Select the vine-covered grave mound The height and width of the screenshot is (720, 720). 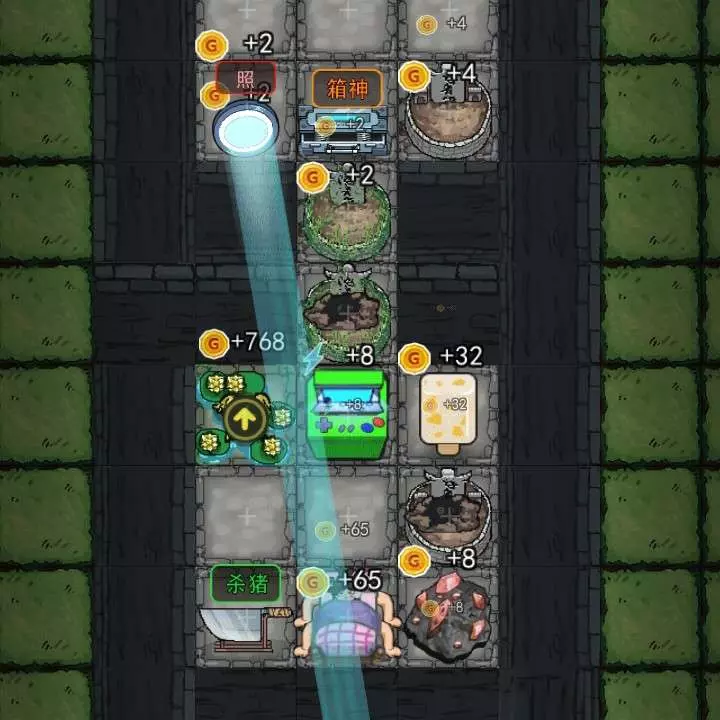(347, 220)
